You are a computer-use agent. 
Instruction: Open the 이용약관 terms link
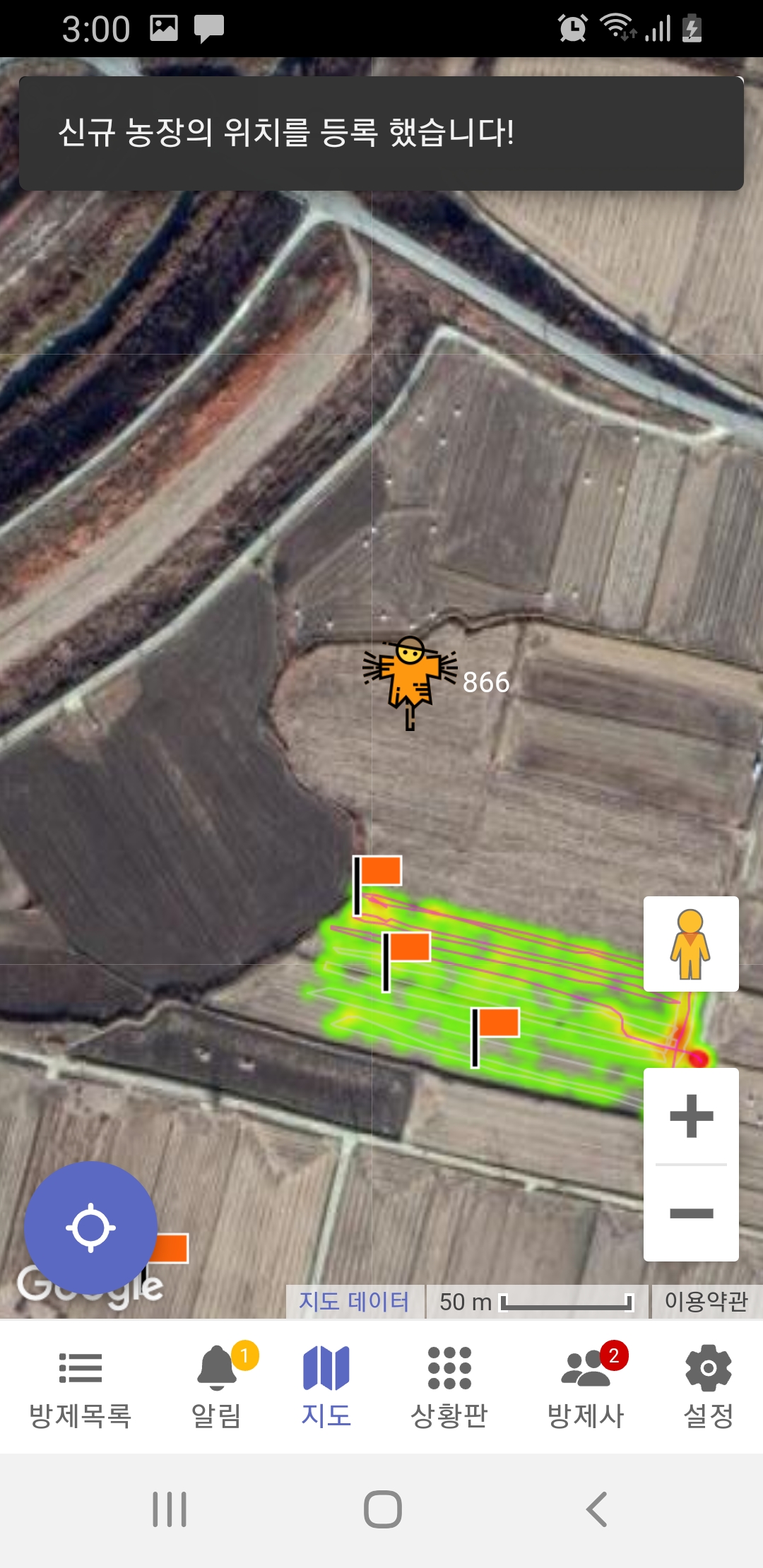click(706, 1301)
